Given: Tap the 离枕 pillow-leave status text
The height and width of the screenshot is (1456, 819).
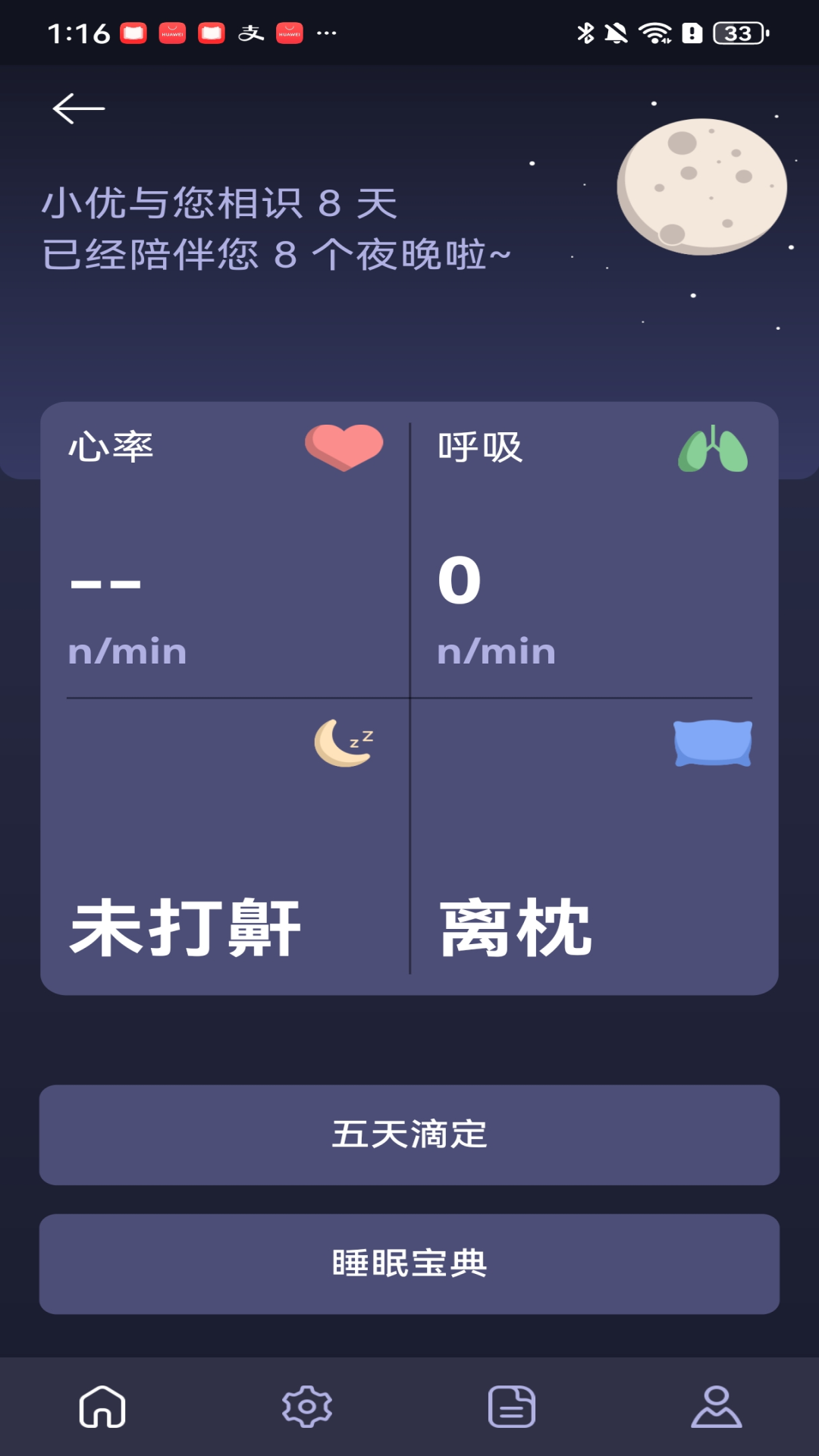Looking at the screenshot, I should 516,925.
